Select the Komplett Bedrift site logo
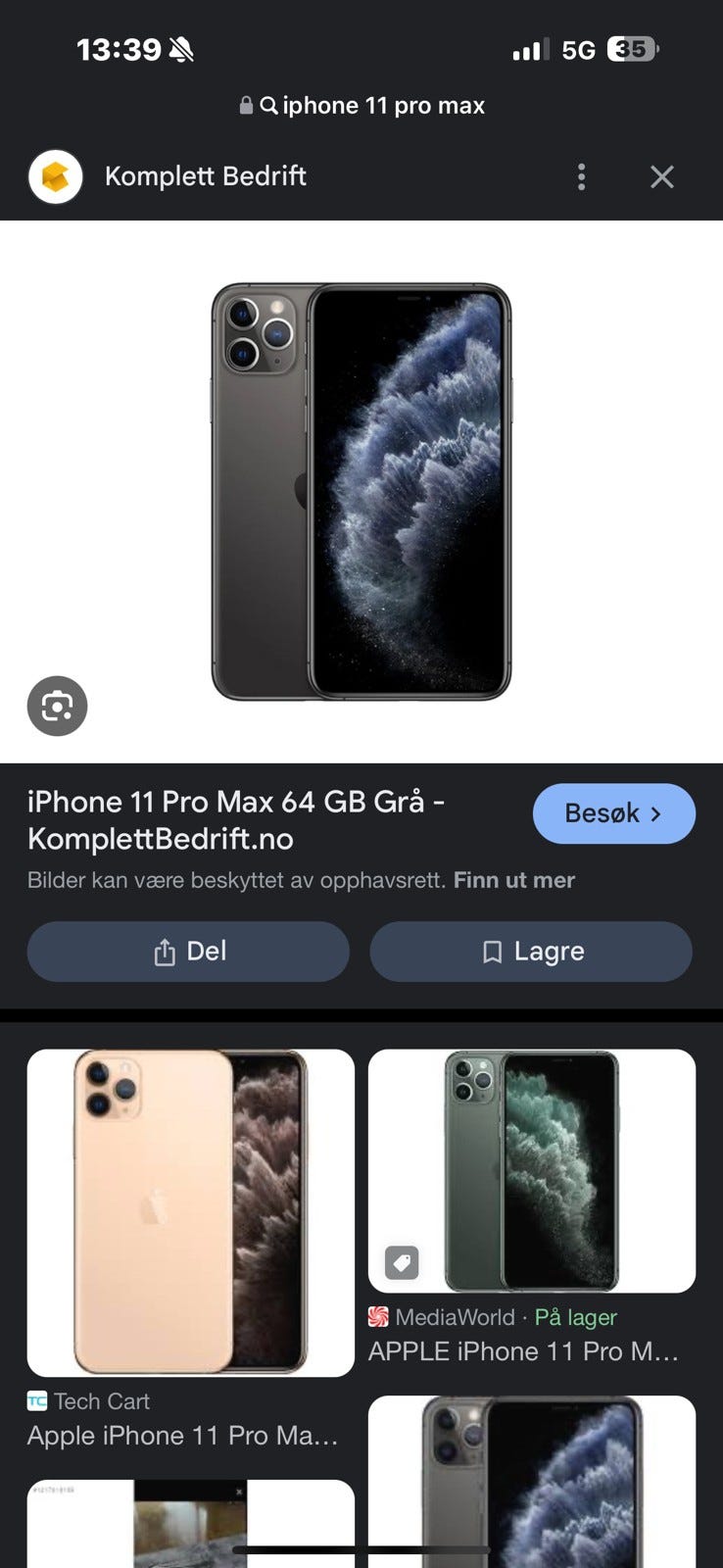The width and height of the screenshot is (723, 1568). (56, 176)
